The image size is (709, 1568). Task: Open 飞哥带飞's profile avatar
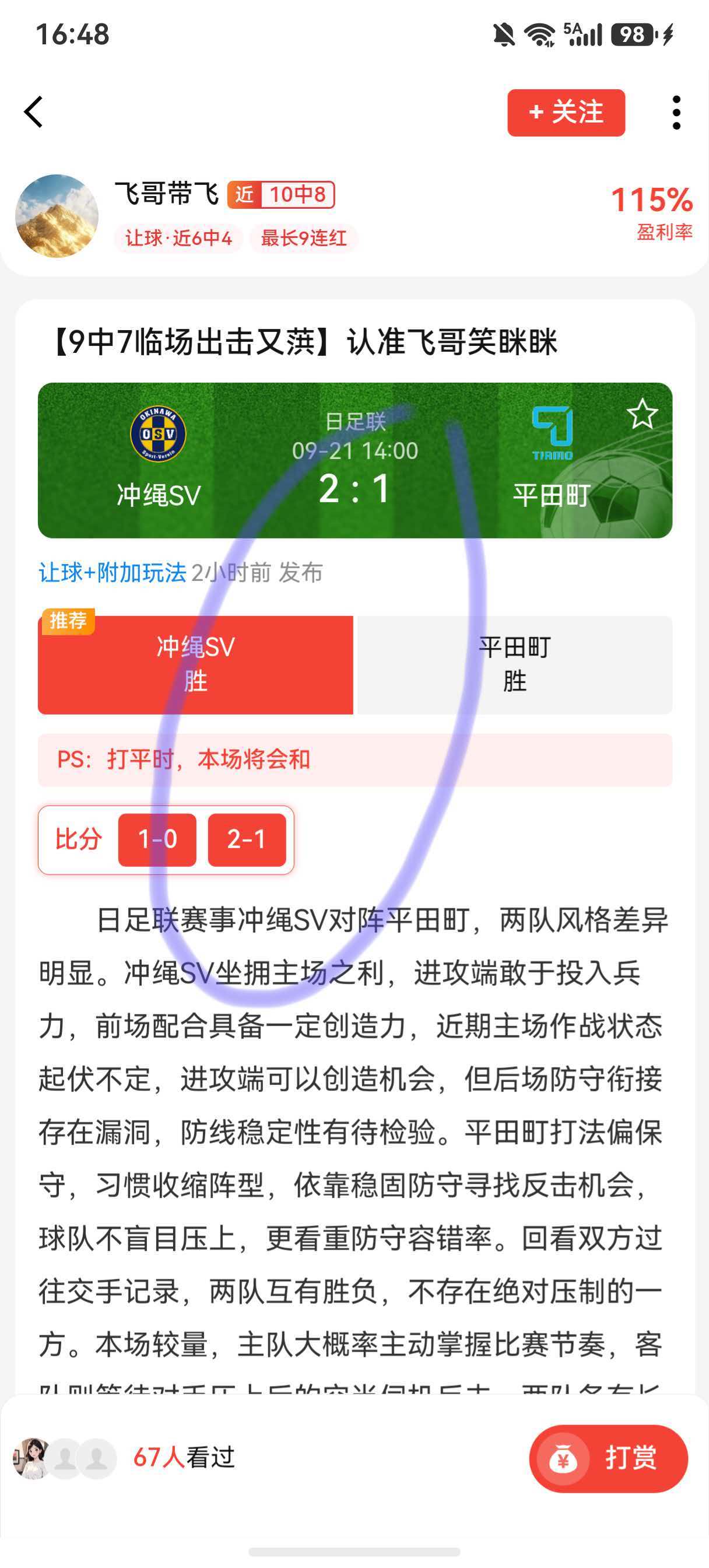click(57, 216)
